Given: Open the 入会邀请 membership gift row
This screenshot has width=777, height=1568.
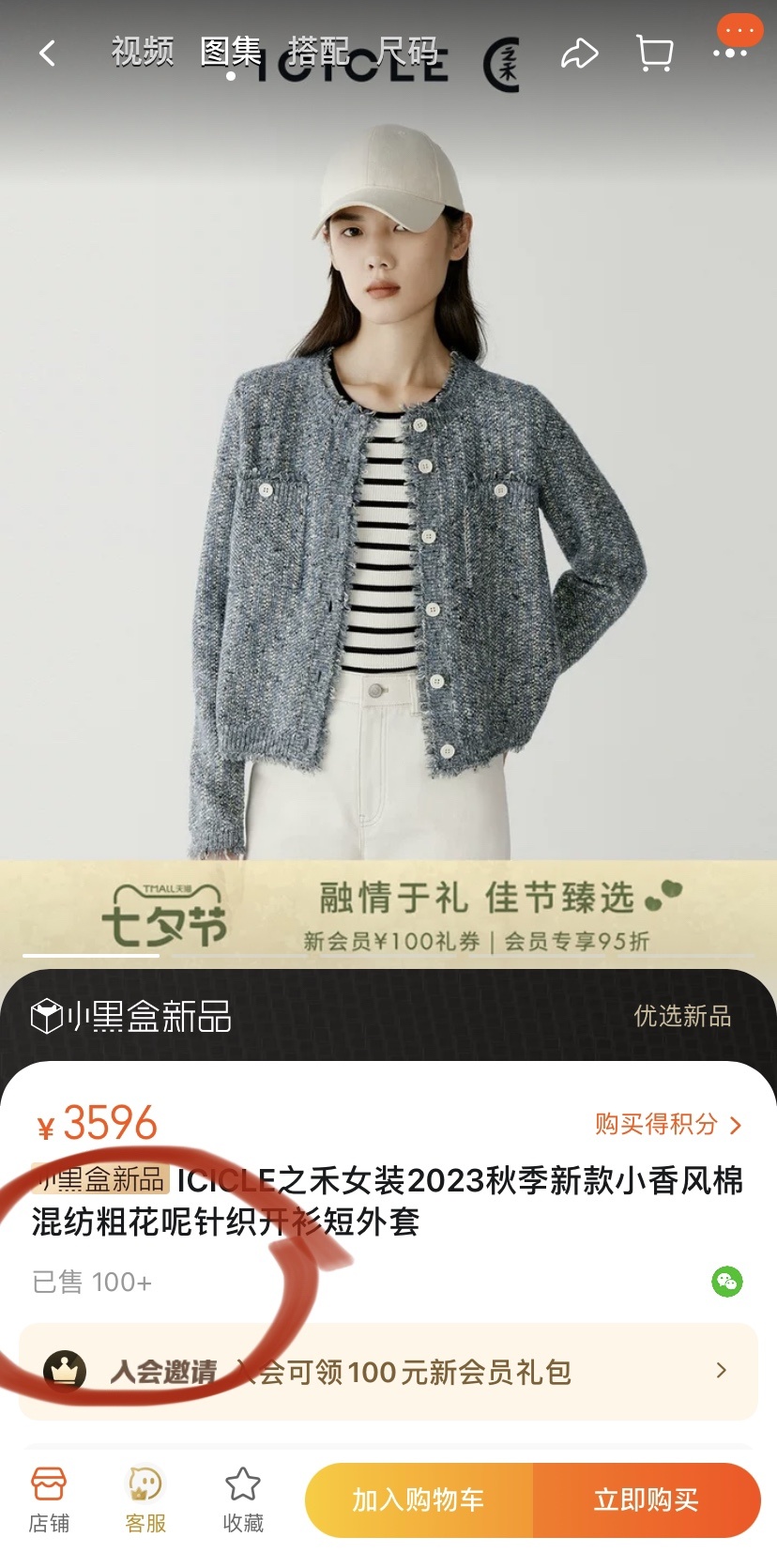Looking at the screenshot, I should pyautogui.click(x=388, y=1372).
